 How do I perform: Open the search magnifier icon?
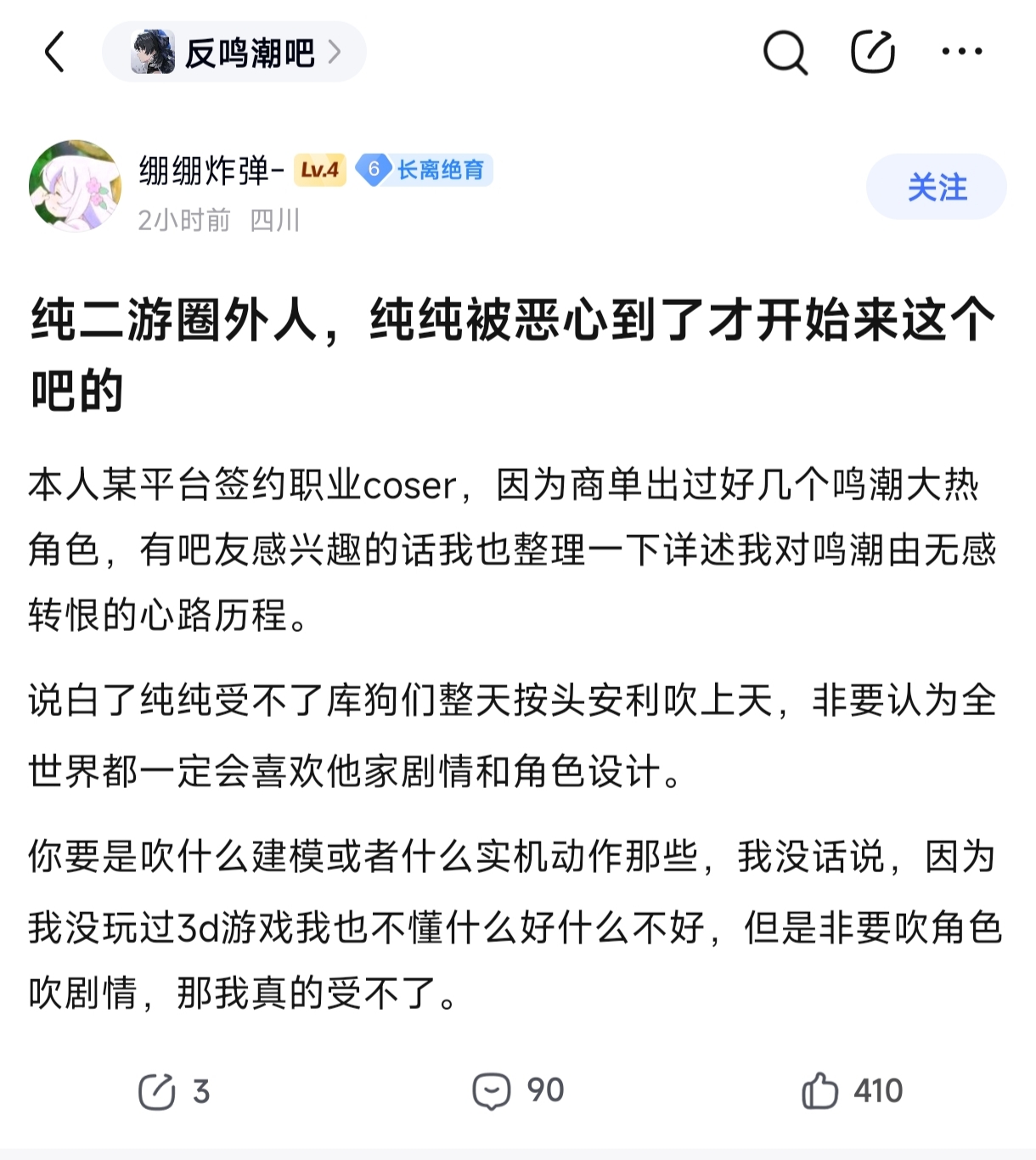click(x=785, y=52)
